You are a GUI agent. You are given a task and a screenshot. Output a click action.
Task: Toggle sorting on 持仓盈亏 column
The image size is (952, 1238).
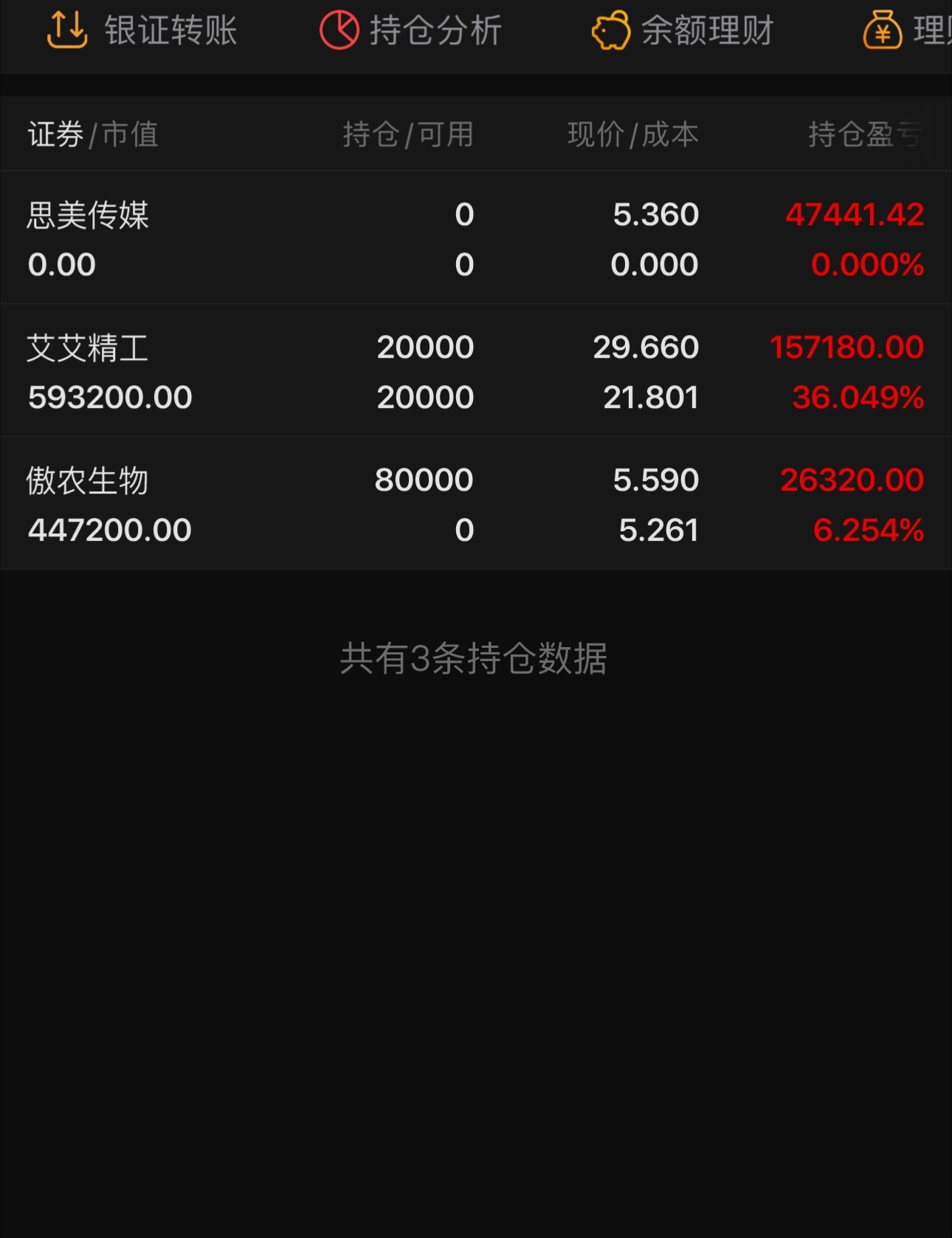tap(863, 134)
